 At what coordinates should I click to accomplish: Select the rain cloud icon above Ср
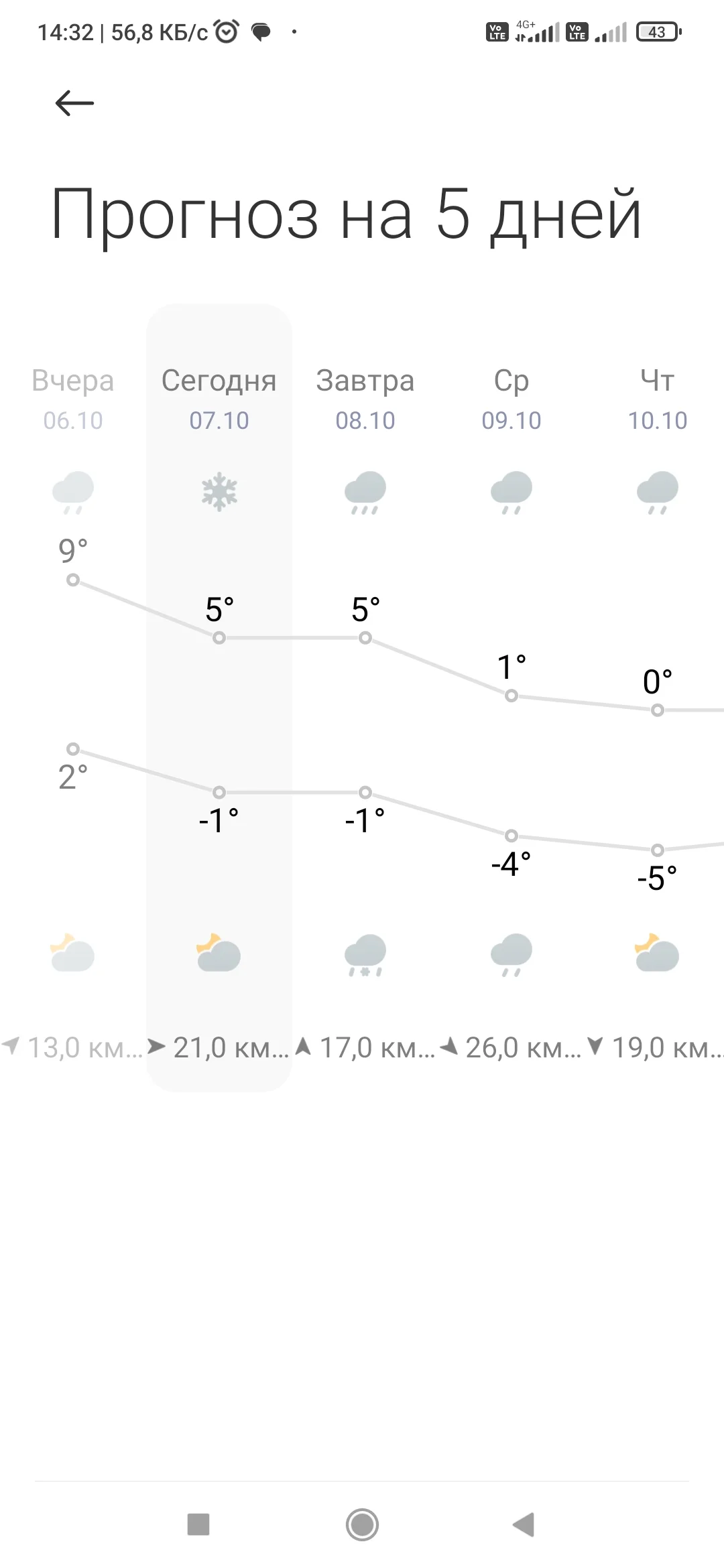click(x=511, y=491)
